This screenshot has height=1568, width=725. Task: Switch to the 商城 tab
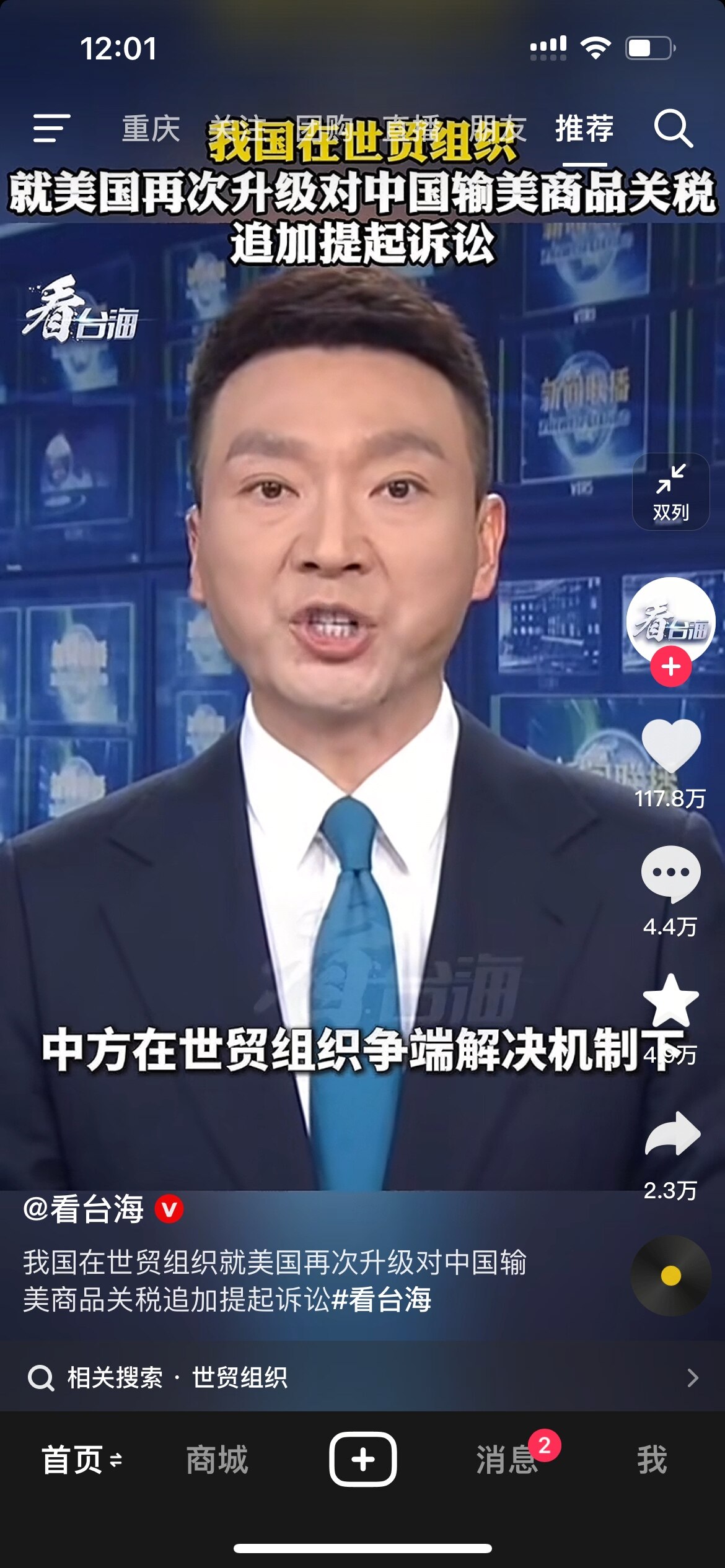click(217, 1460)
